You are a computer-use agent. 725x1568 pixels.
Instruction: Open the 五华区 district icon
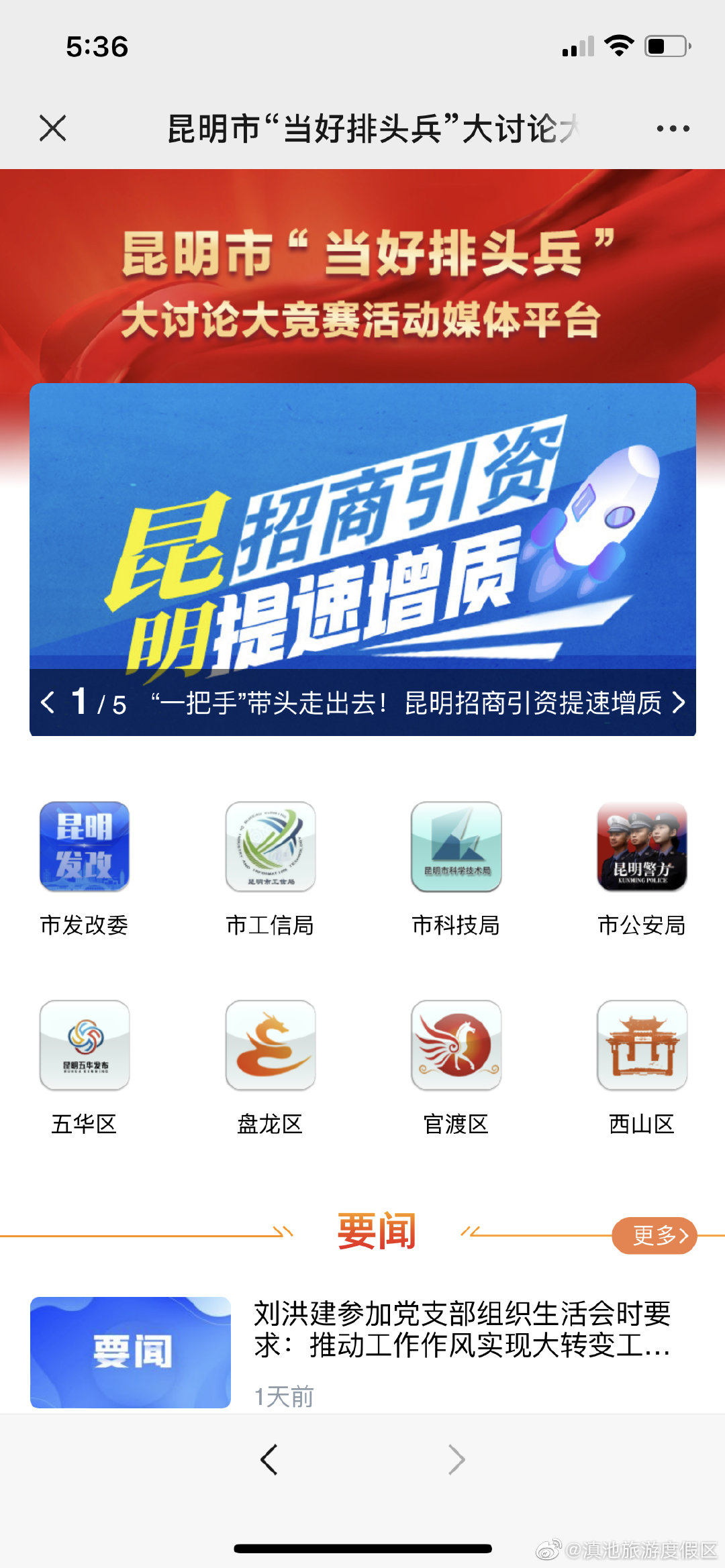tap(84, 1048)
